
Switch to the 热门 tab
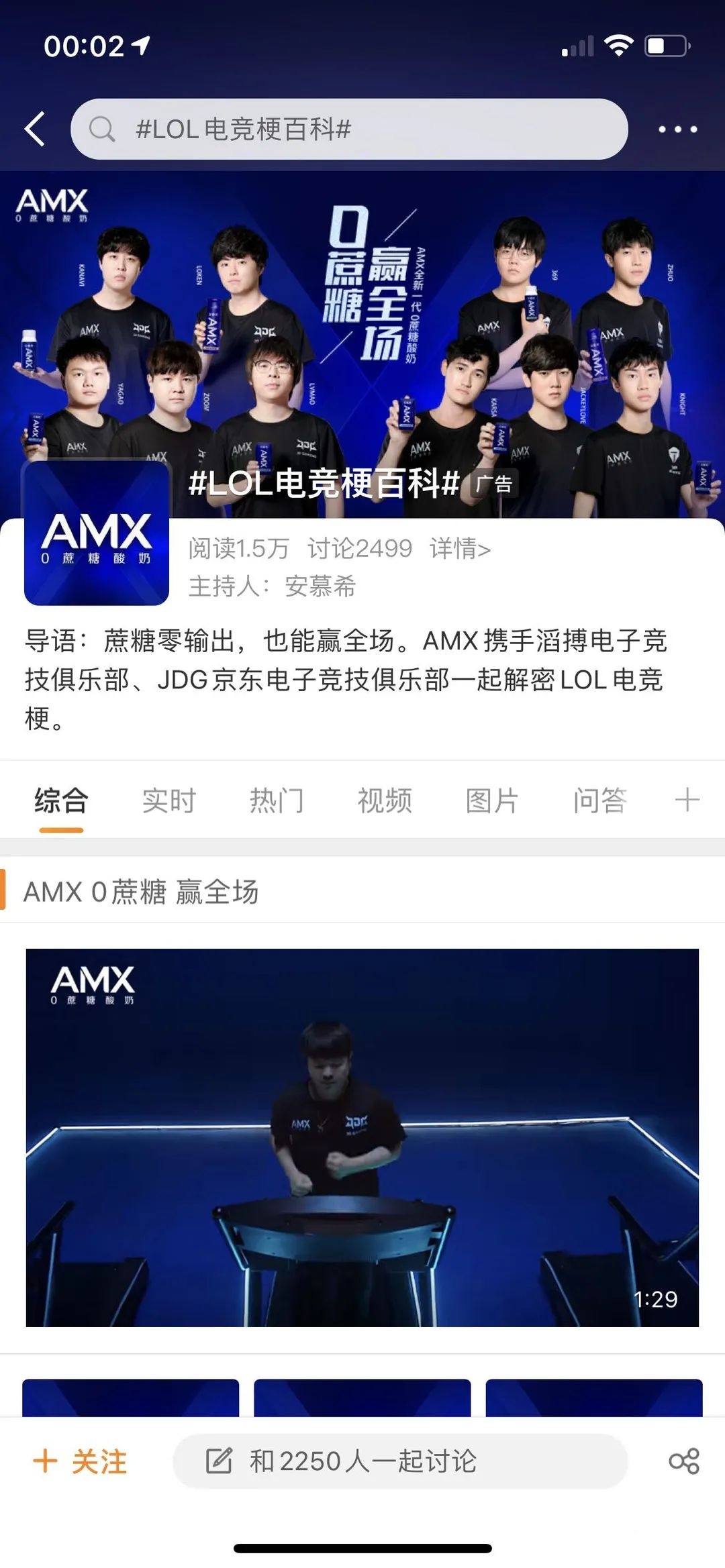[x=277, y=800]
